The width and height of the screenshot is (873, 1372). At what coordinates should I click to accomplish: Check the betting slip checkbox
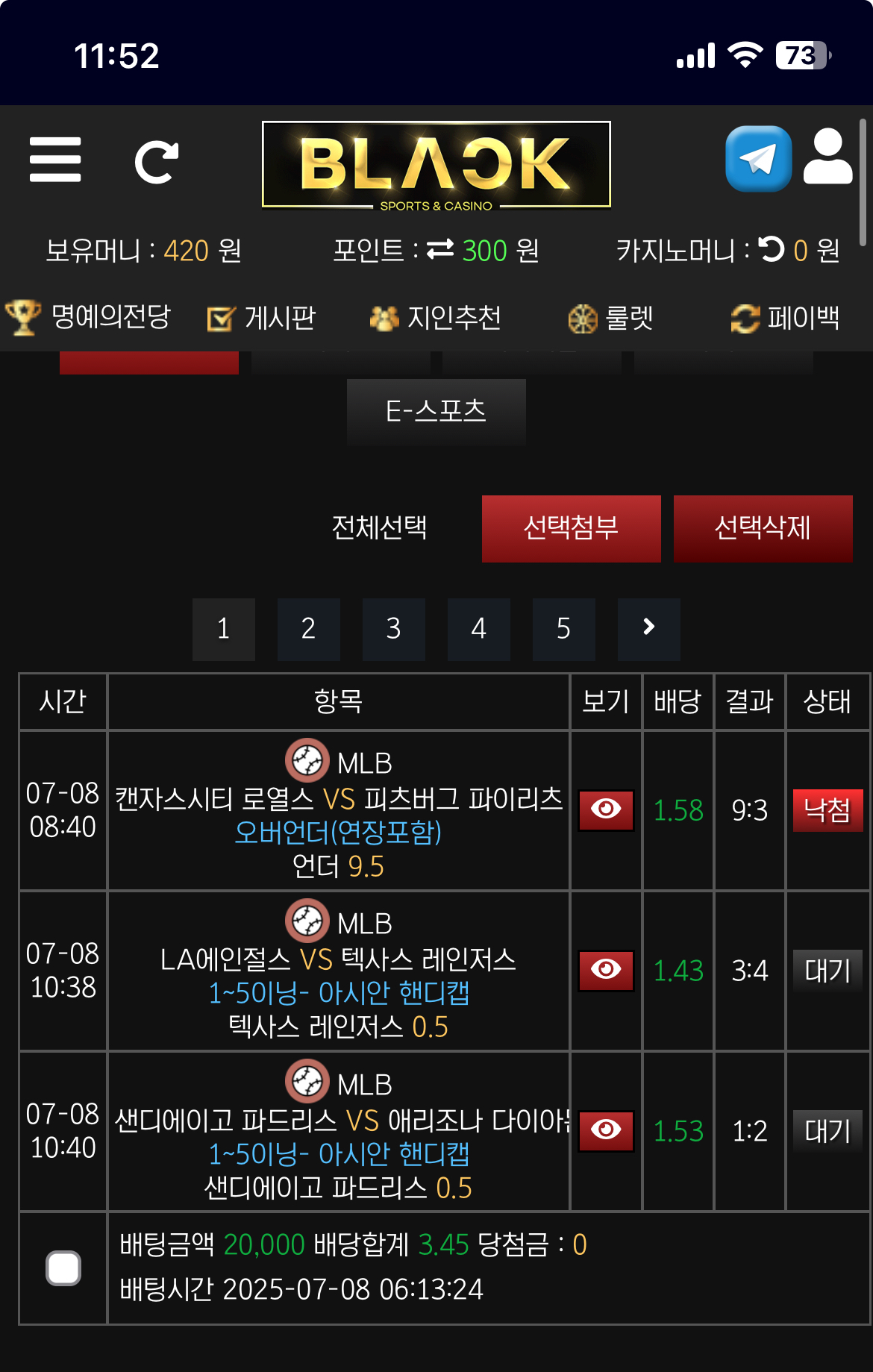click(x=63, y=1268)
